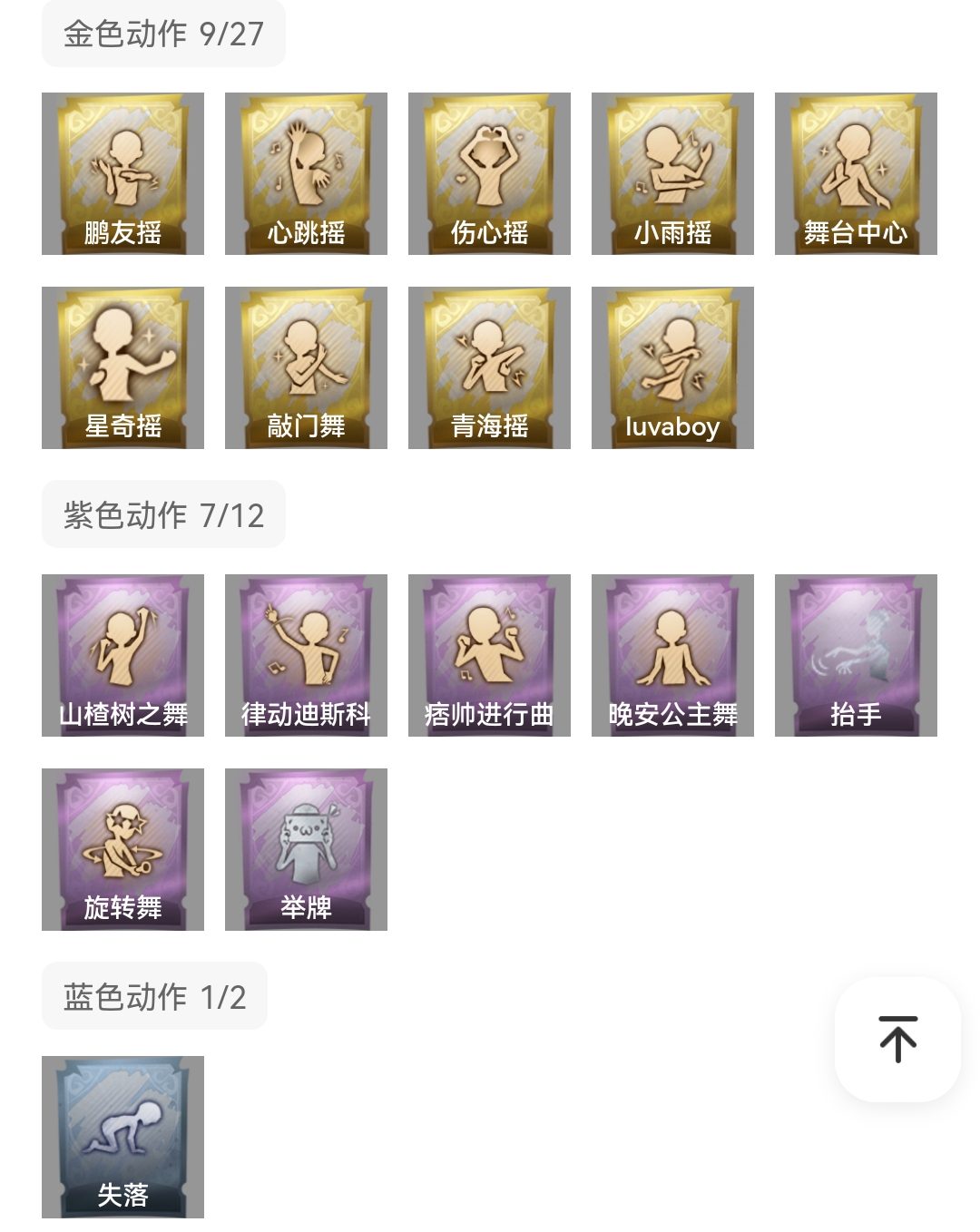Select the 心跳摇 action card
This screenshot has height=1232, width=980.
[x=306, y=173]
